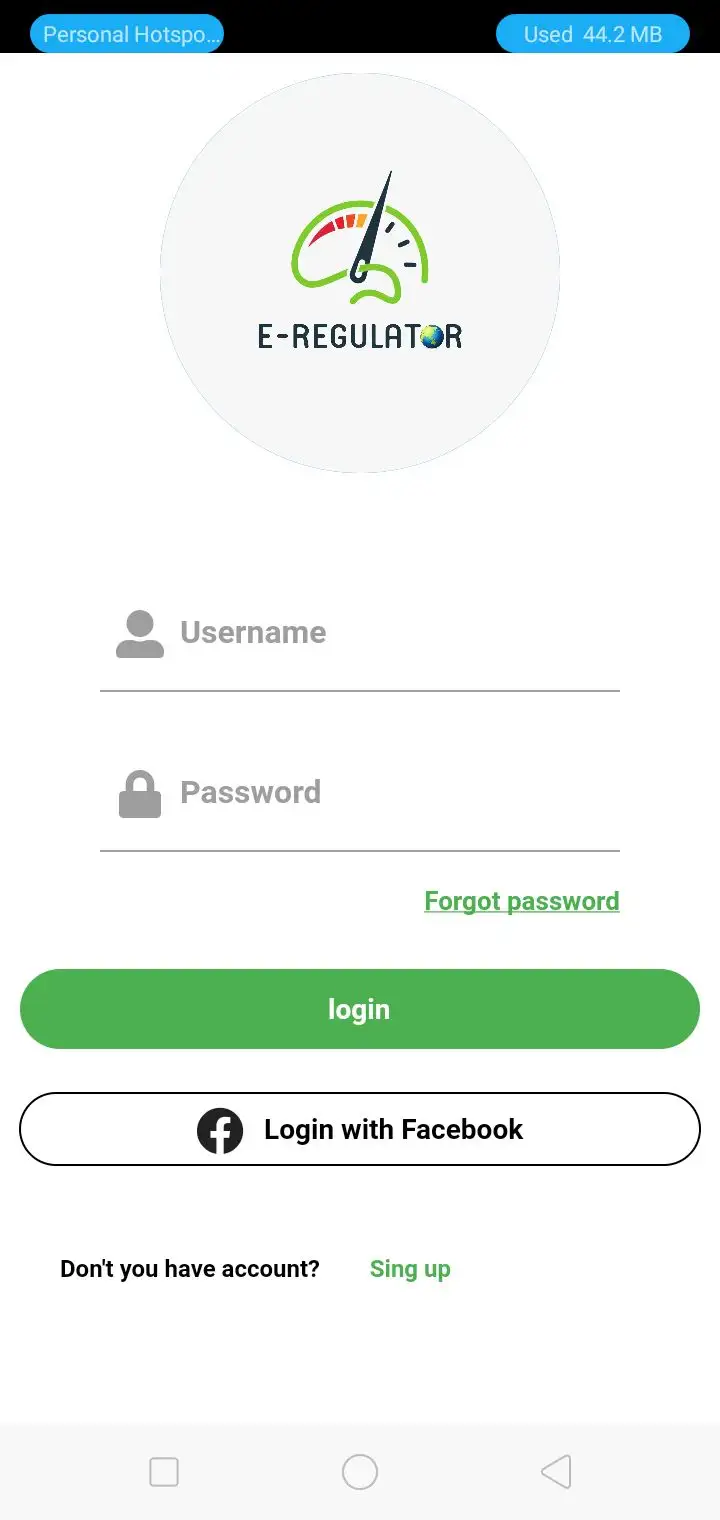Open the Sing up link
Screen dimensions: 720x1520
410,1269
